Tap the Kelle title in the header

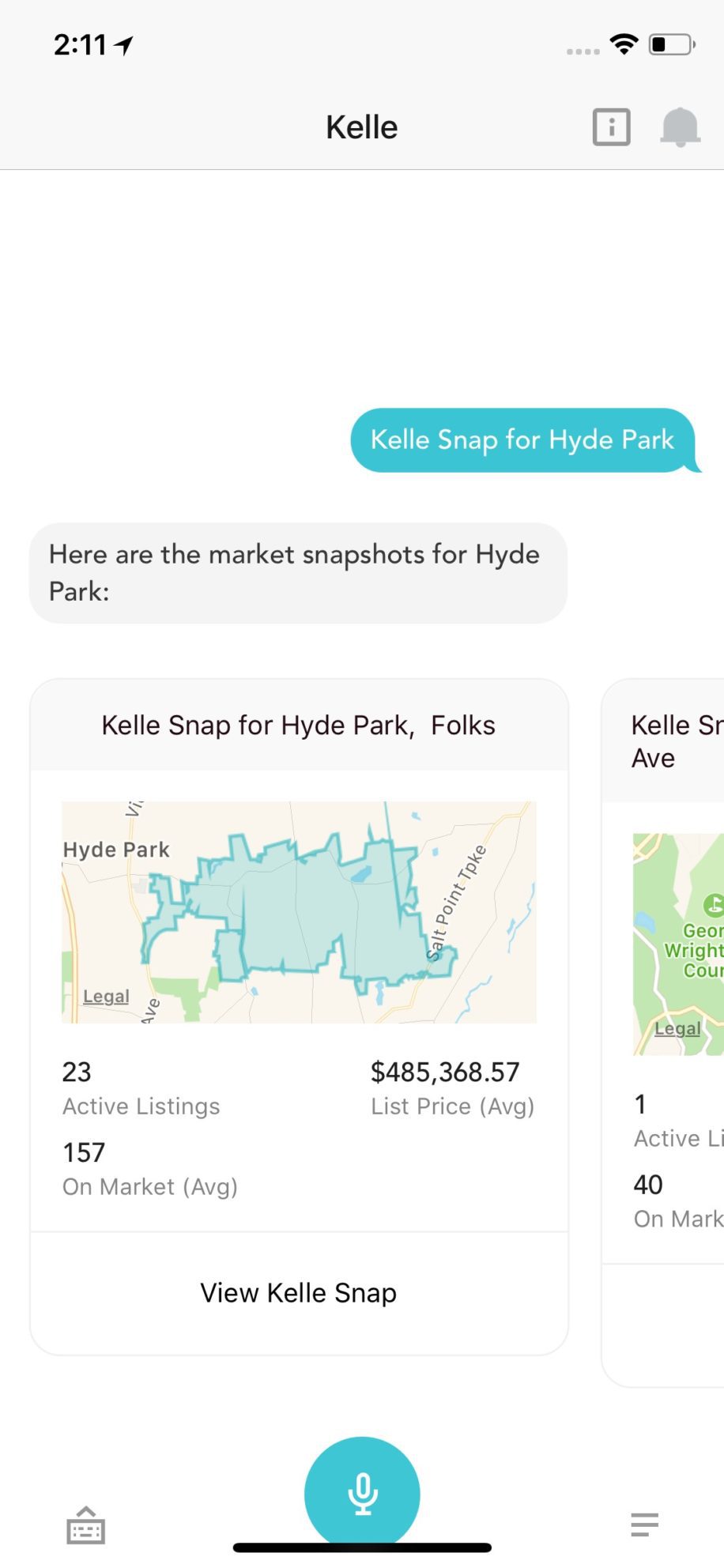click(361, 126)
